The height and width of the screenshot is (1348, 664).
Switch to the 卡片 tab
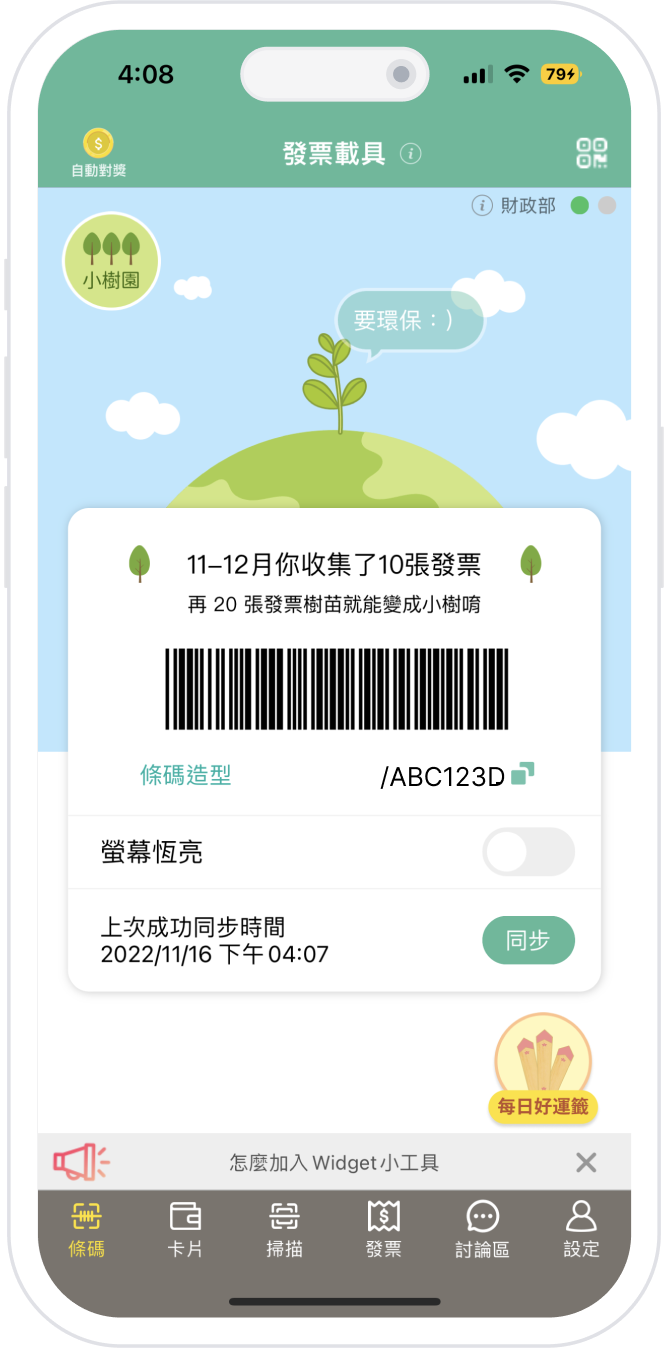(x=185, y=1229)
